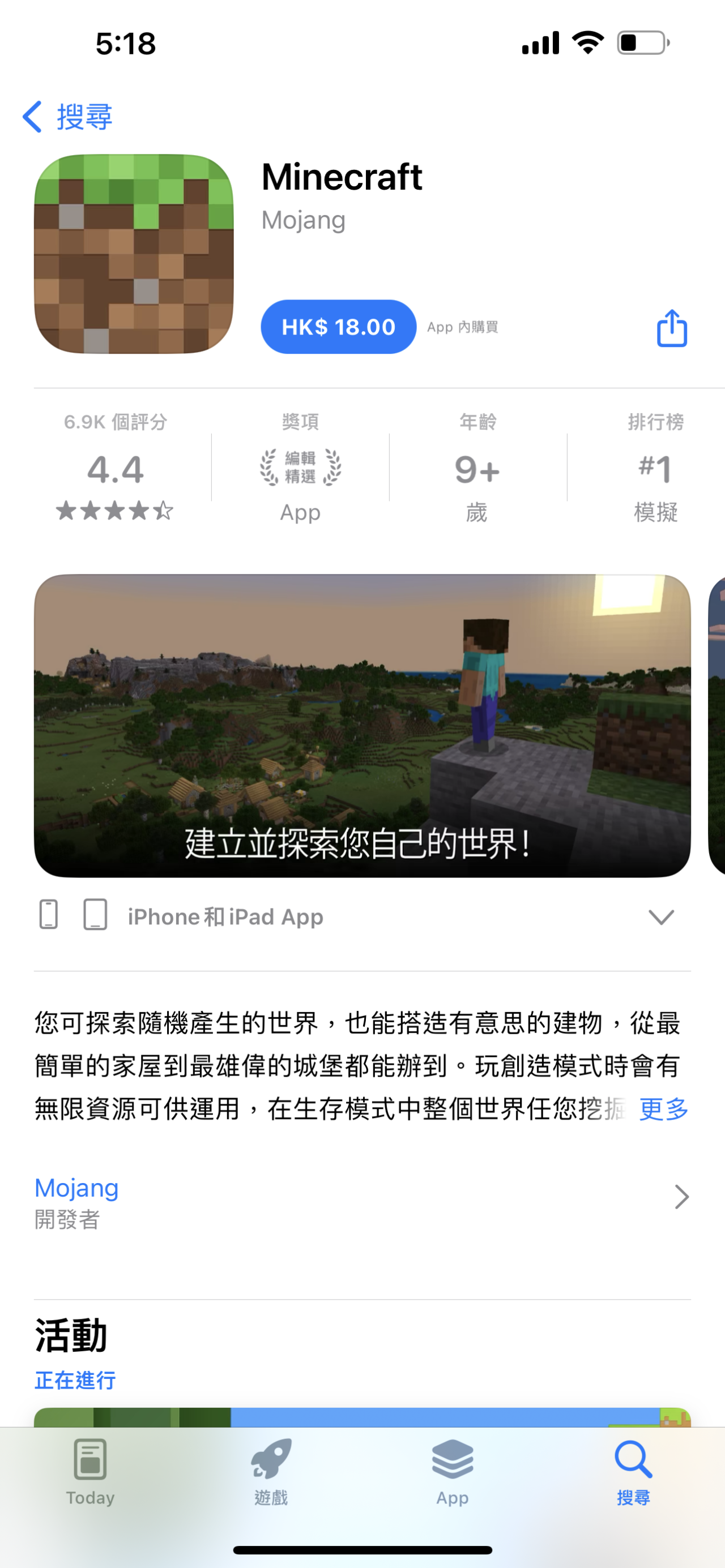
Task: Tap the HK$ 18.00 purchase button
Action: click(x=338, y=327)
